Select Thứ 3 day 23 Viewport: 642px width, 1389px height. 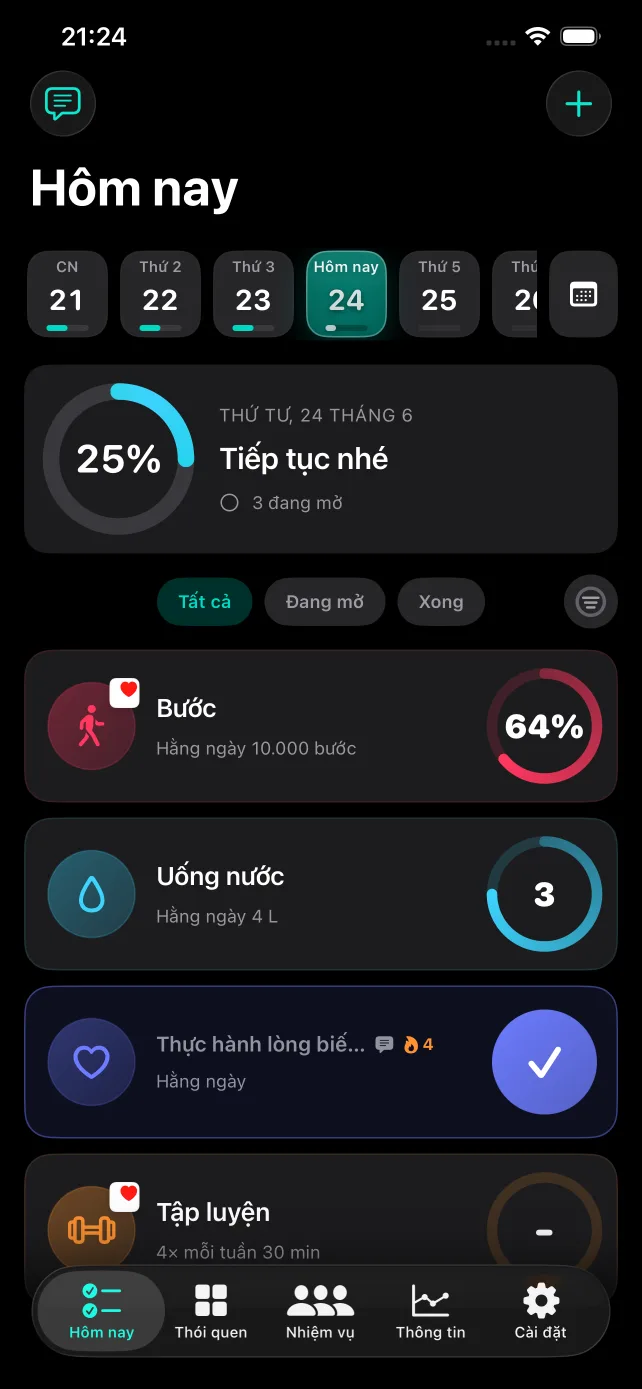(253, 294)
